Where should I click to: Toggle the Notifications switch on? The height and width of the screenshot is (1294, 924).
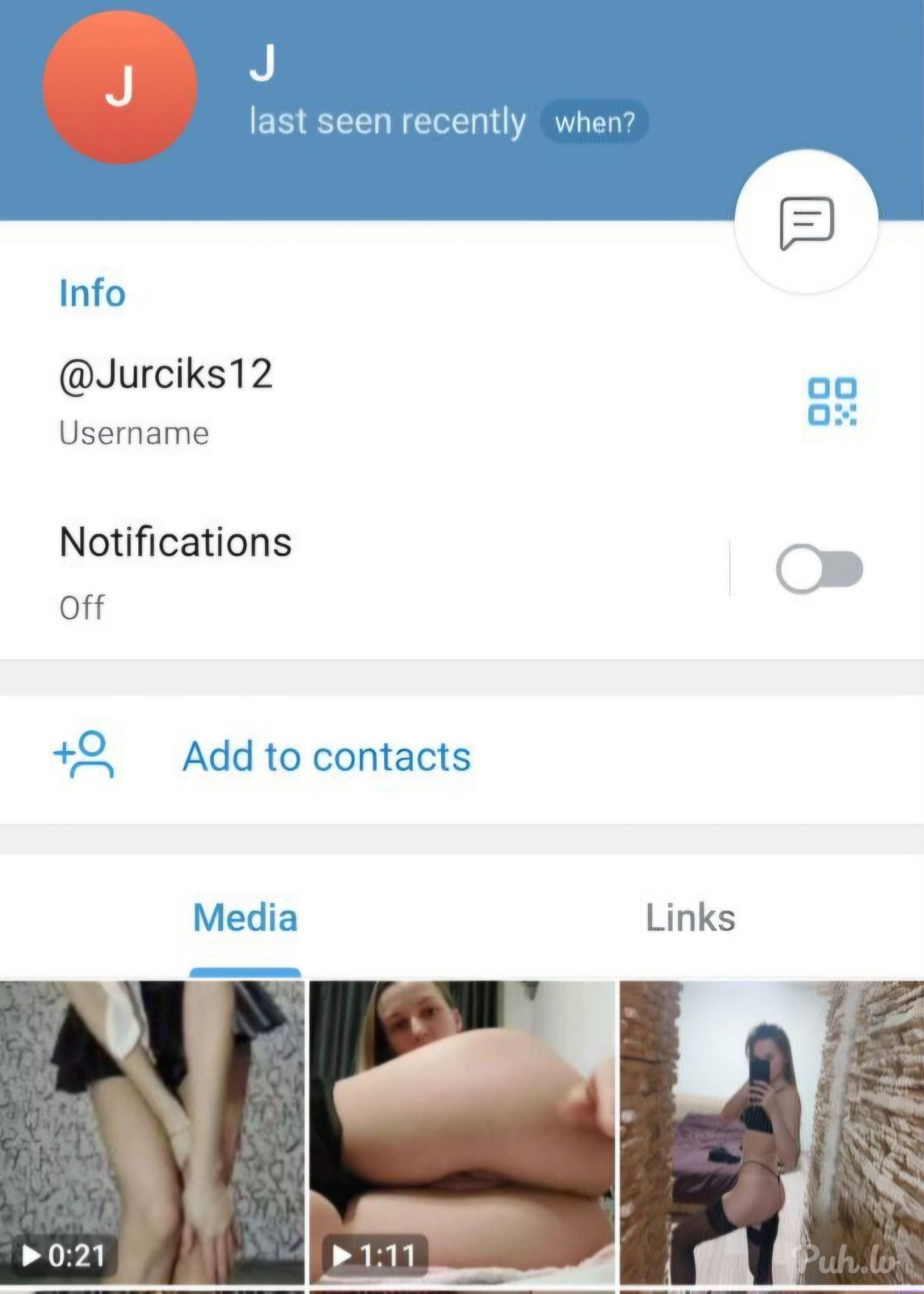tap(819, 569)
